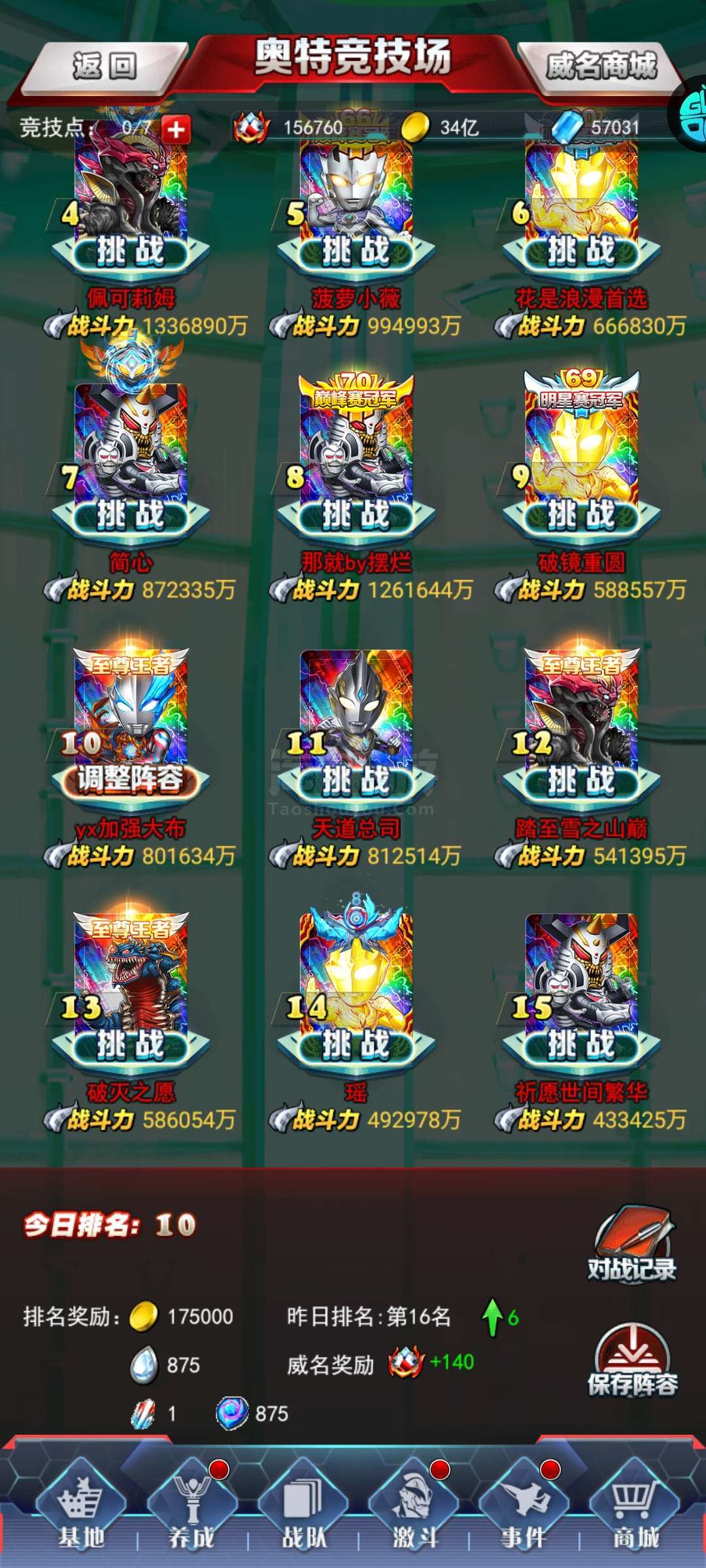Switch to the 养成 tab

(x=192, y=1511)
